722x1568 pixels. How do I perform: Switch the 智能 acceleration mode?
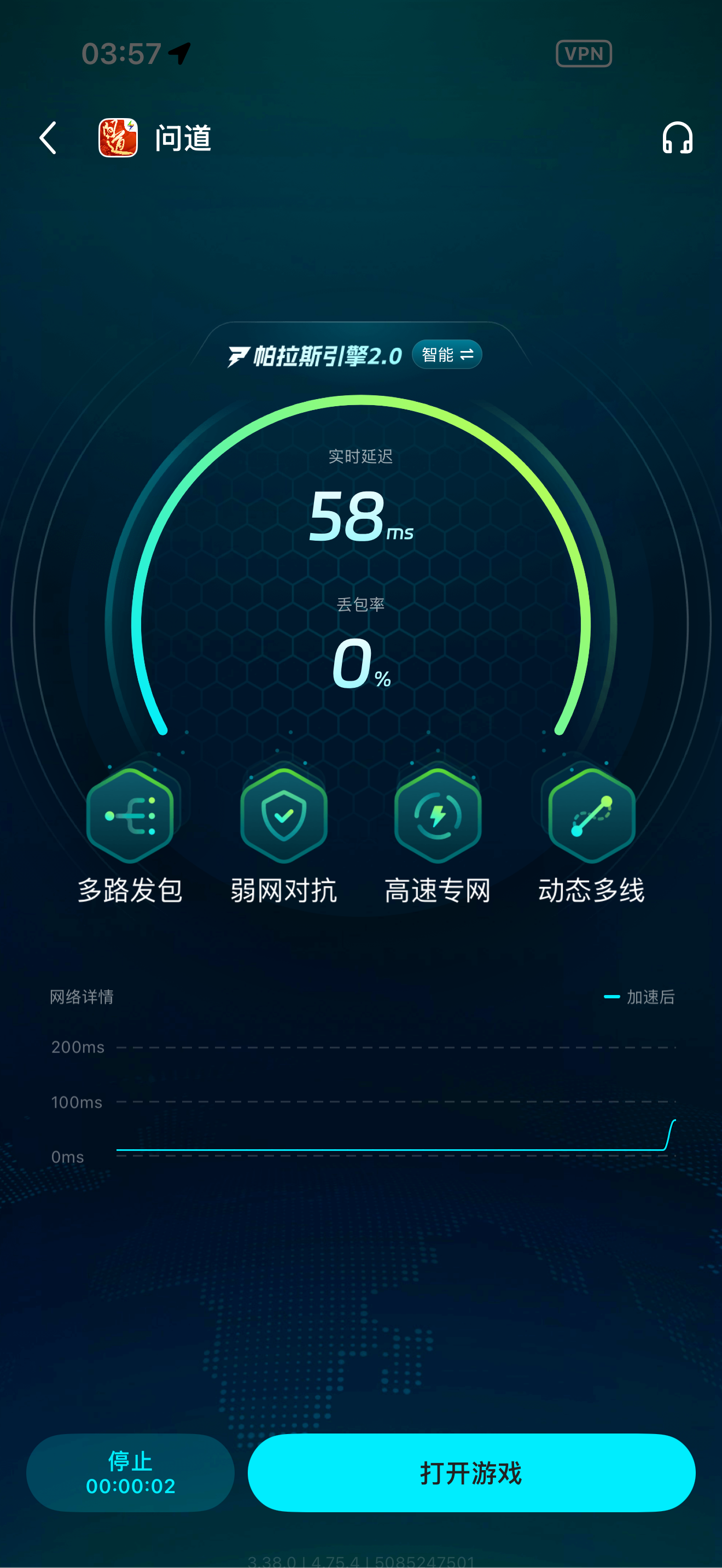point(447,354)
